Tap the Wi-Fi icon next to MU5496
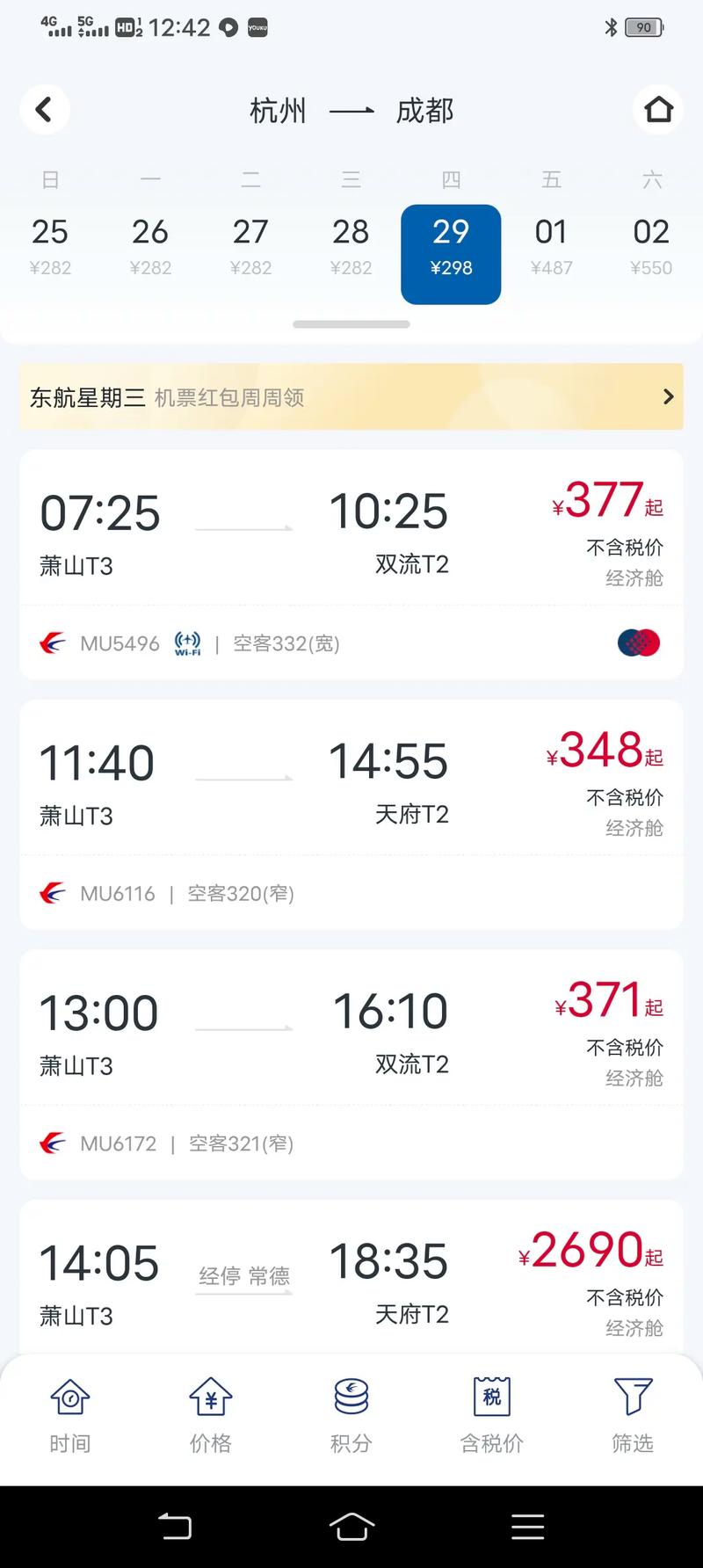Image resolution: width=703 pixels, height=1568 pixels. click(186, 643)
